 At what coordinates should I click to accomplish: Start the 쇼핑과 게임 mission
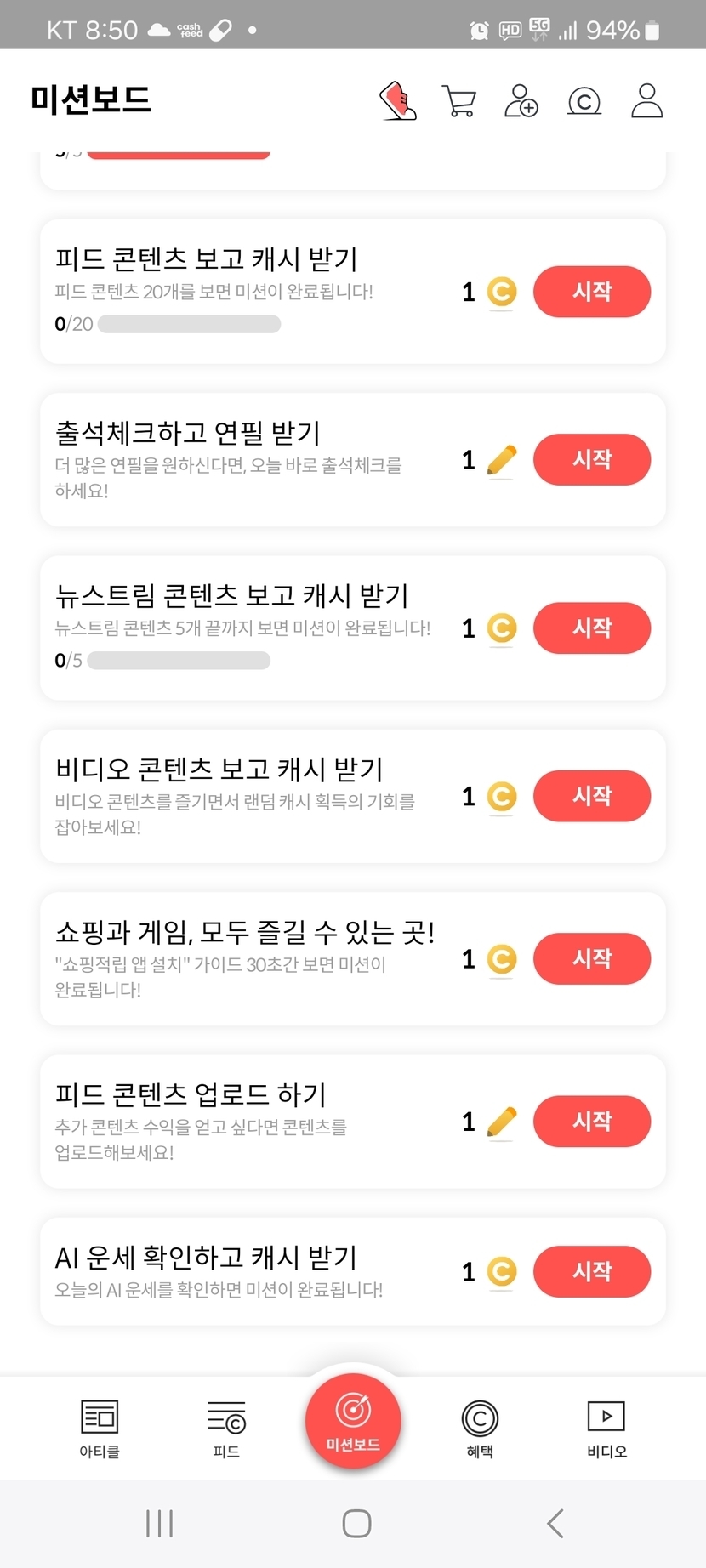592,958
